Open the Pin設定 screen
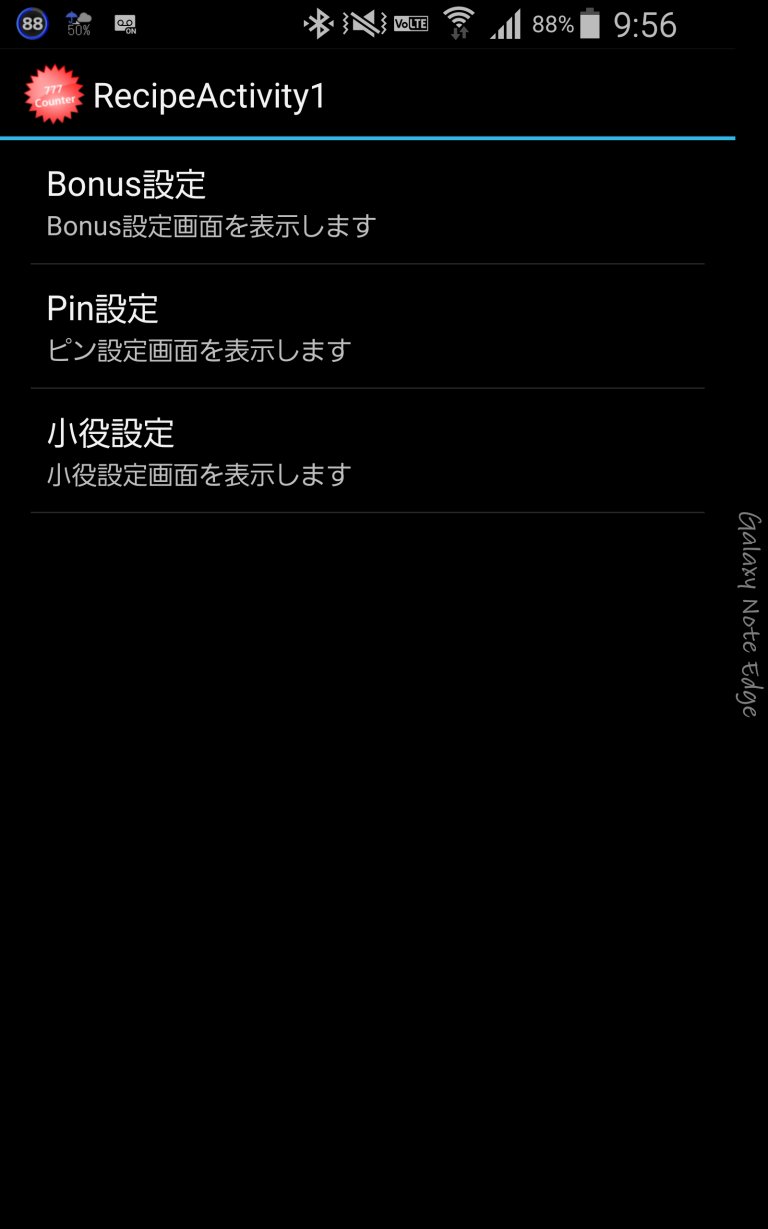Viewport: 768px width, 1229px height. coord(366,327)
